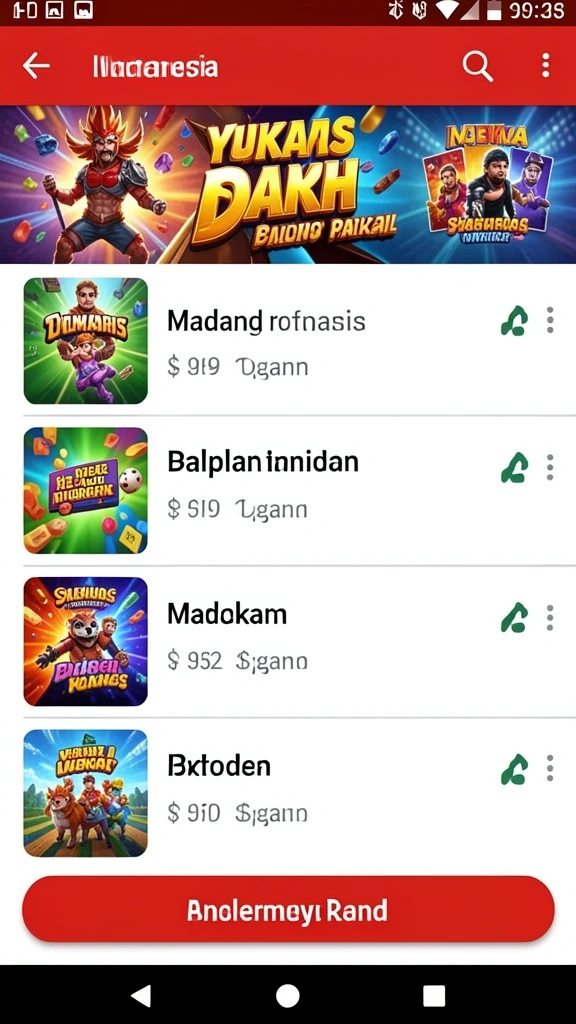576x1024 pixels.
Task: Open more options for Madang rofnasis
Action: (551, 320)
